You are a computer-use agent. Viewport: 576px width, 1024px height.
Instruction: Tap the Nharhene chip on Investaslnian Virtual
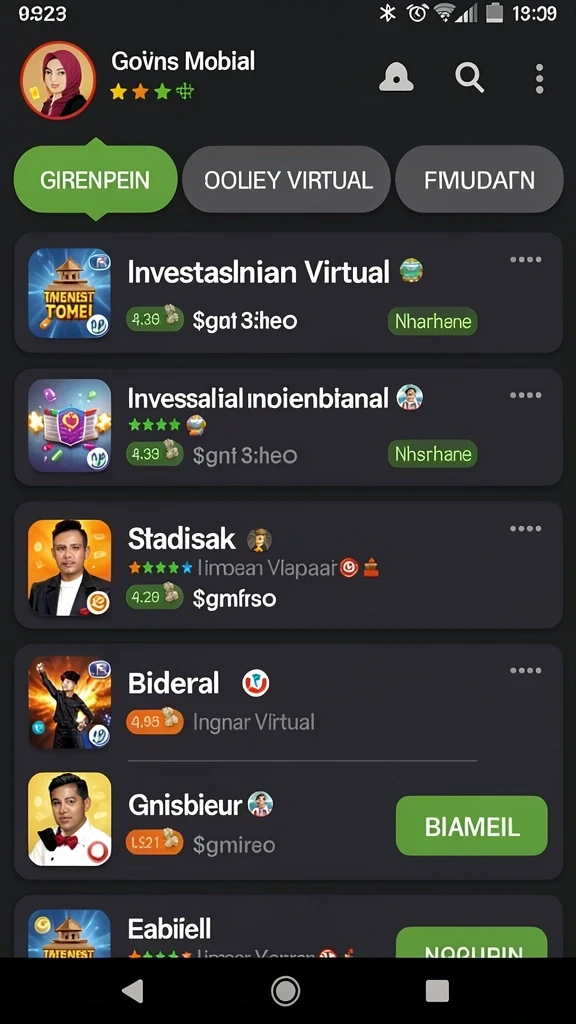432,321
